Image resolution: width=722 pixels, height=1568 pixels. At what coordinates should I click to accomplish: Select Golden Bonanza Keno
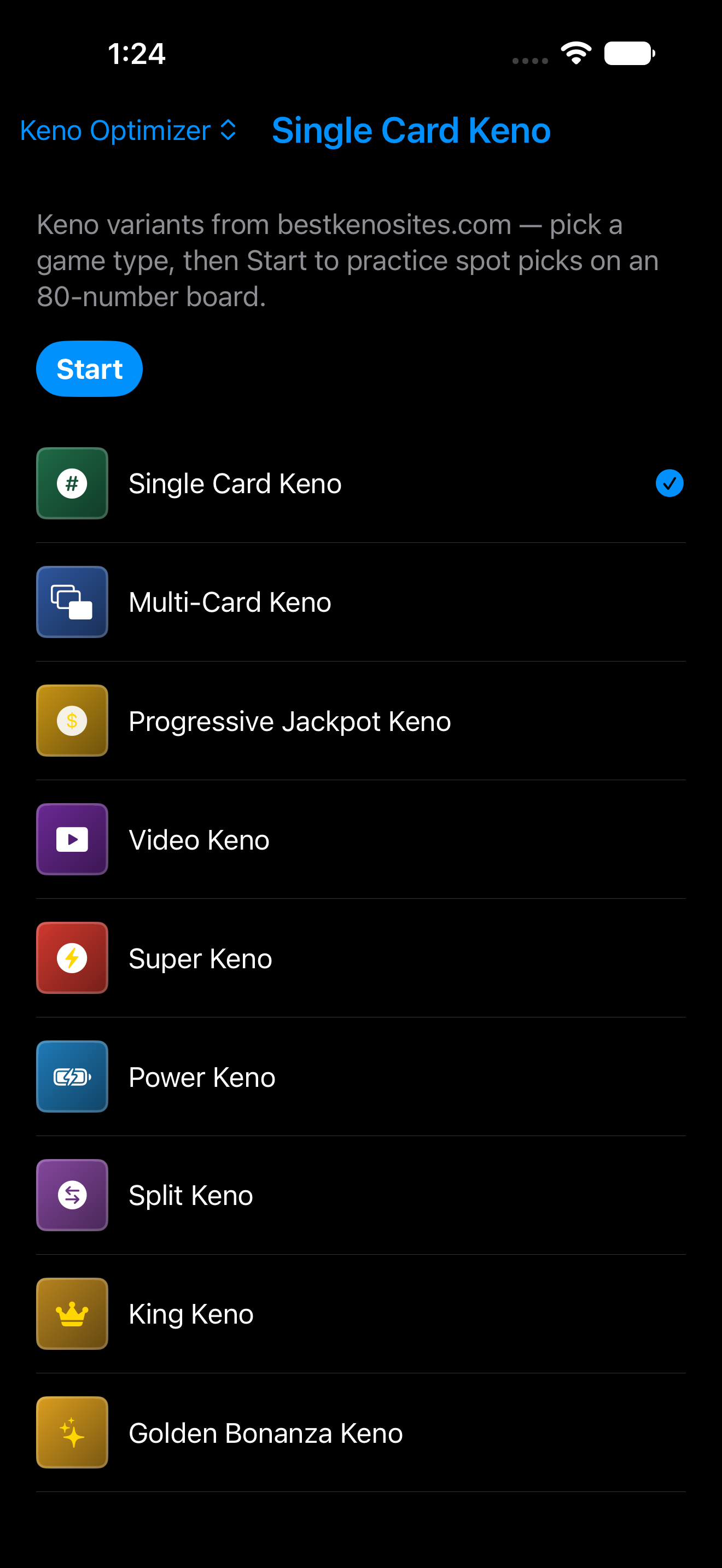point(361,1433)
